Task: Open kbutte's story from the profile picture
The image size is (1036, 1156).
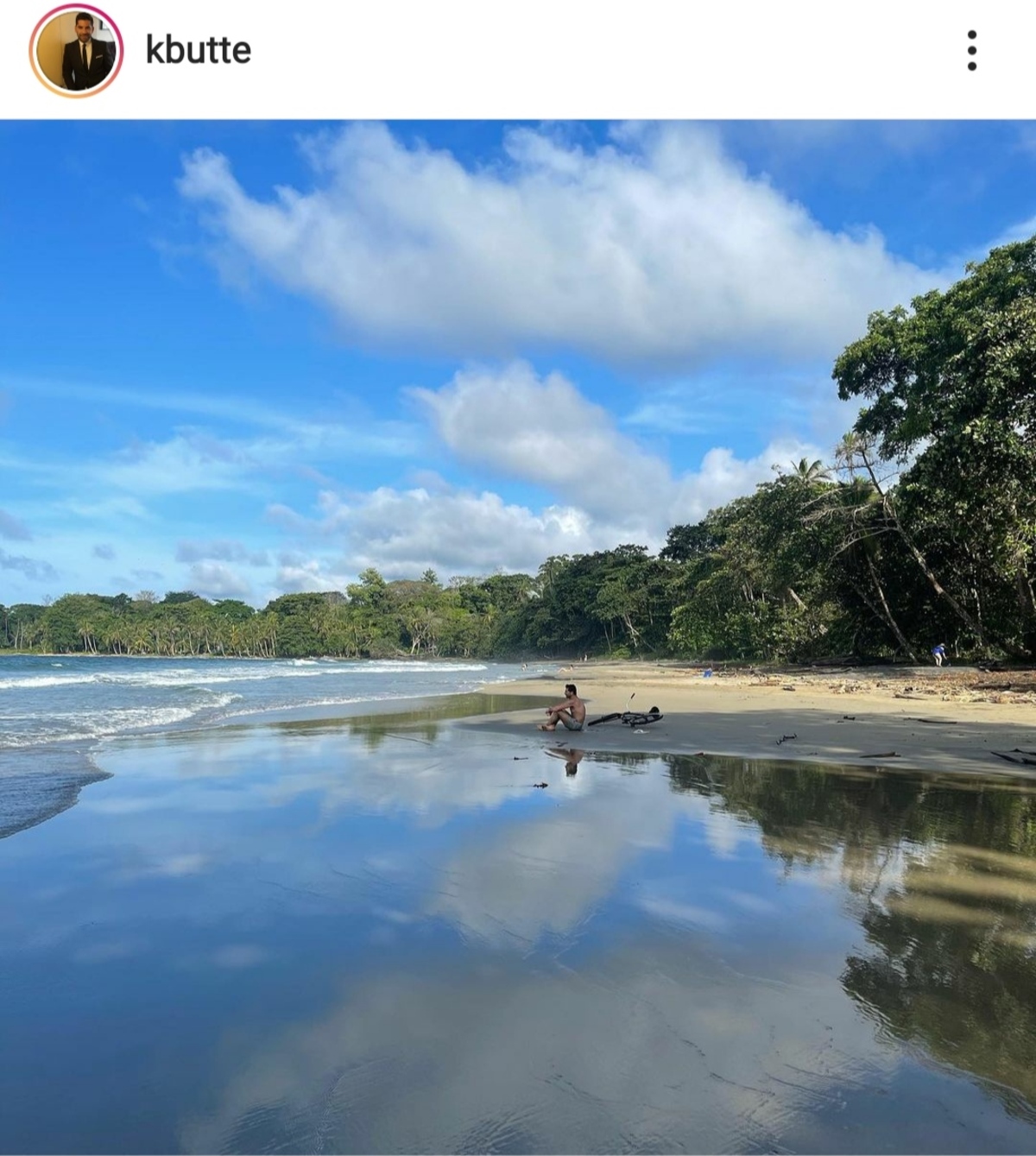Action: pos(76,51)
